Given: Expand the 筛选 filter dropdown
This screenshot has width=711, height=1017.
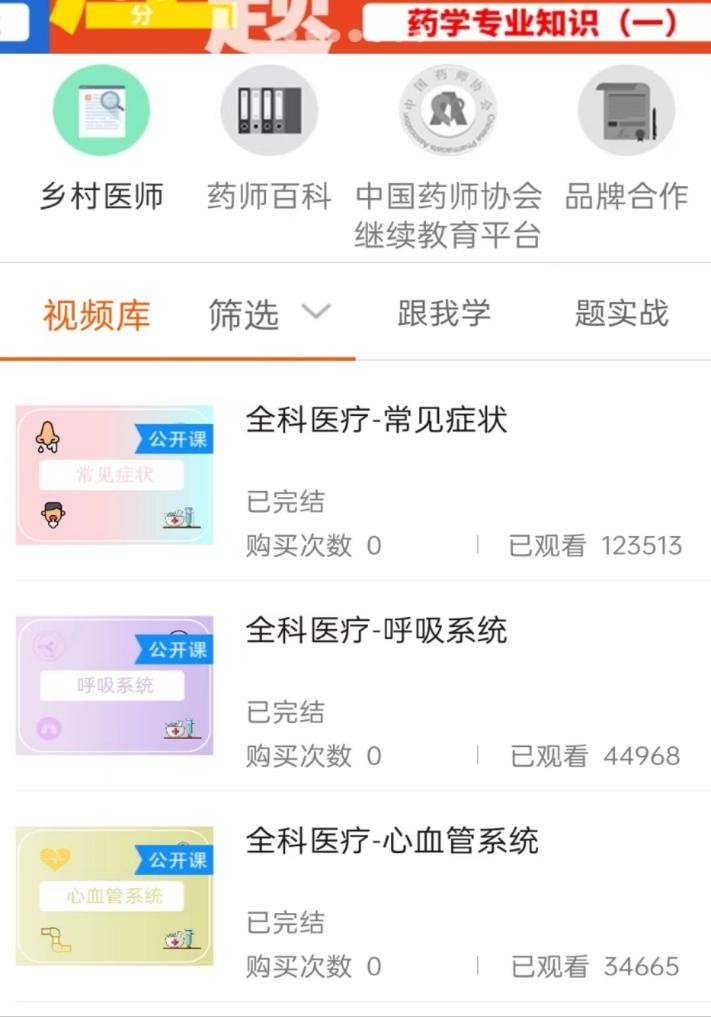Looking at the screenshot, I should 268,314.
